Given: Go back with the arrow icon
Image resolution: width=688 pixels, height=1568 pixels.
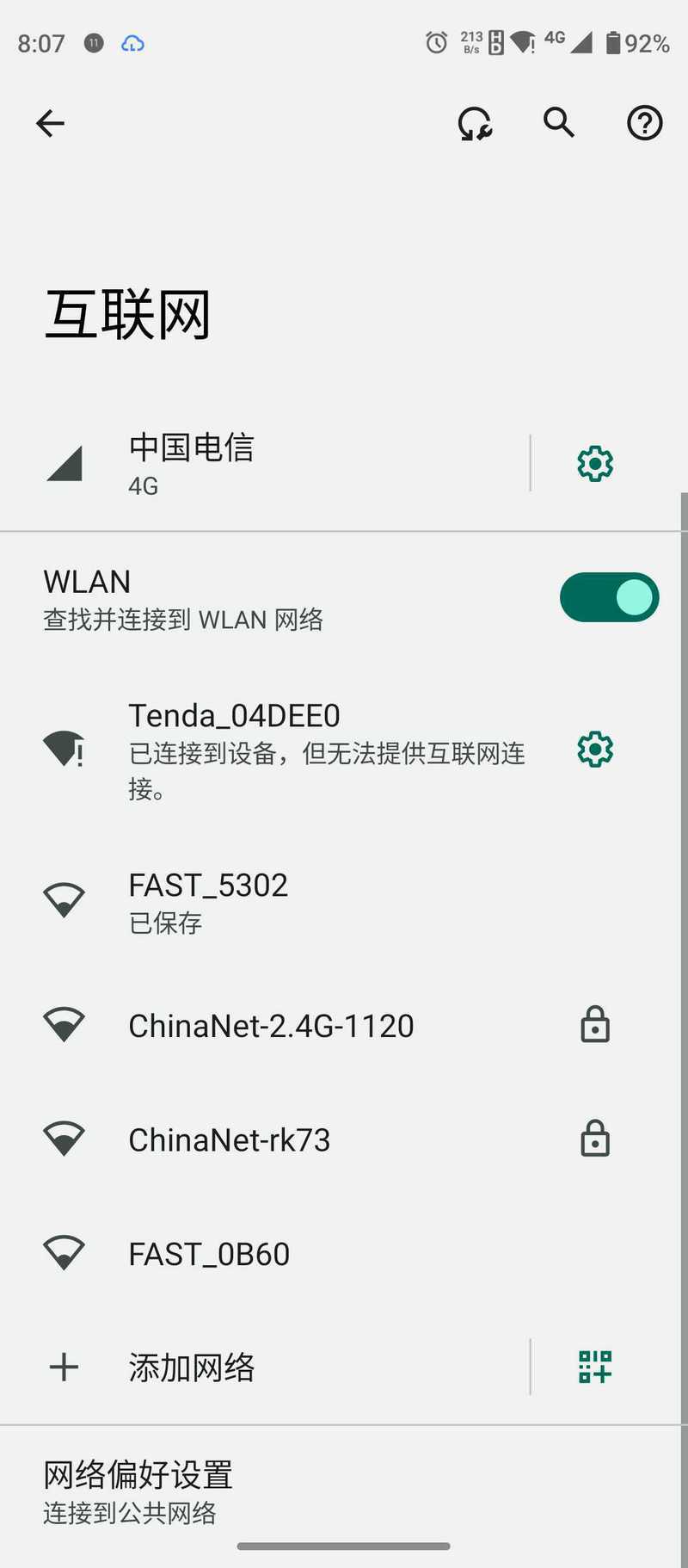Looking at the screenshot, I should point(50,123).
